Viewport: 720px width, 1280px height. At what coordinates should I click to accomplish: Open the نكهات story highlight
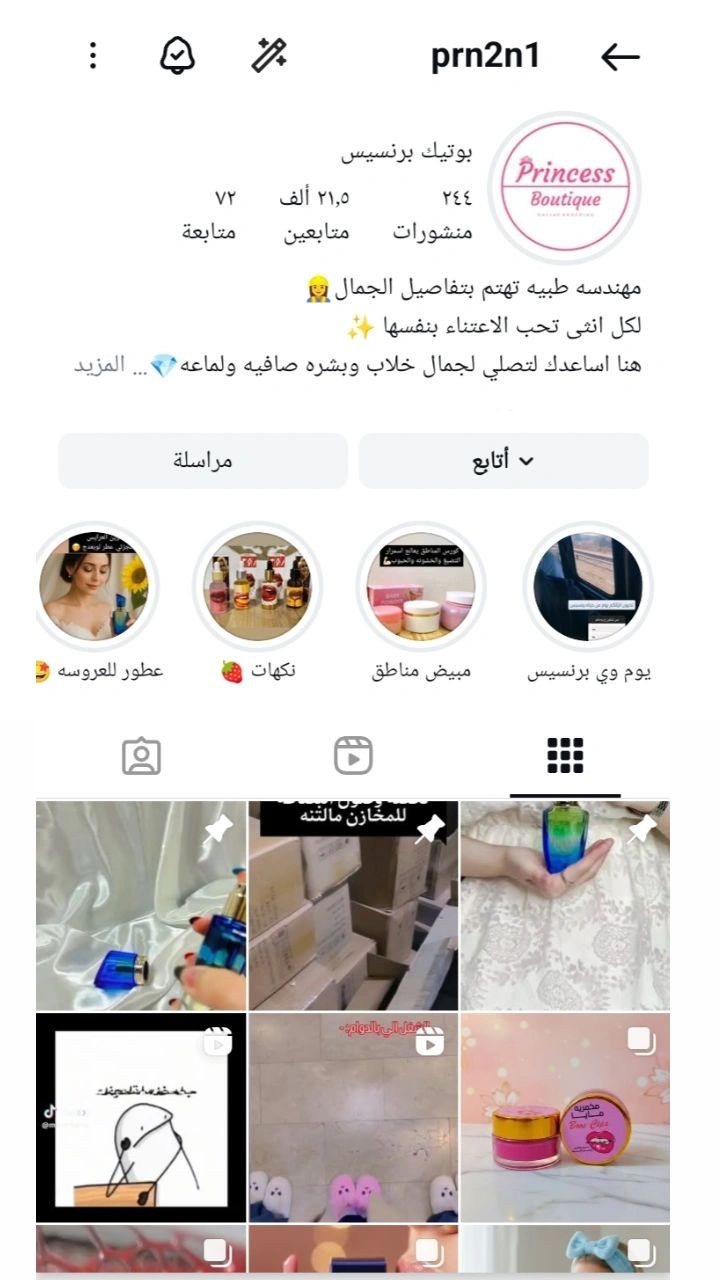257,587
